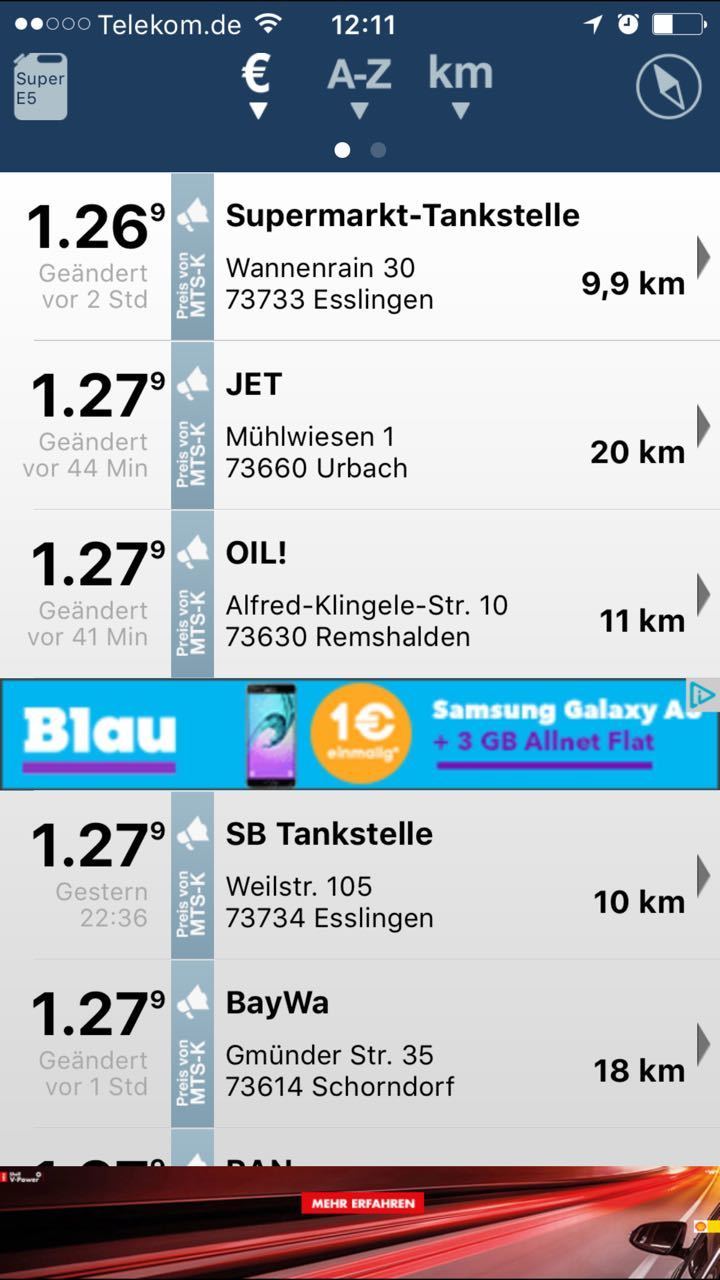Change the Super E5 fuel type
The image size is (720, 1280).
[40, 87]
